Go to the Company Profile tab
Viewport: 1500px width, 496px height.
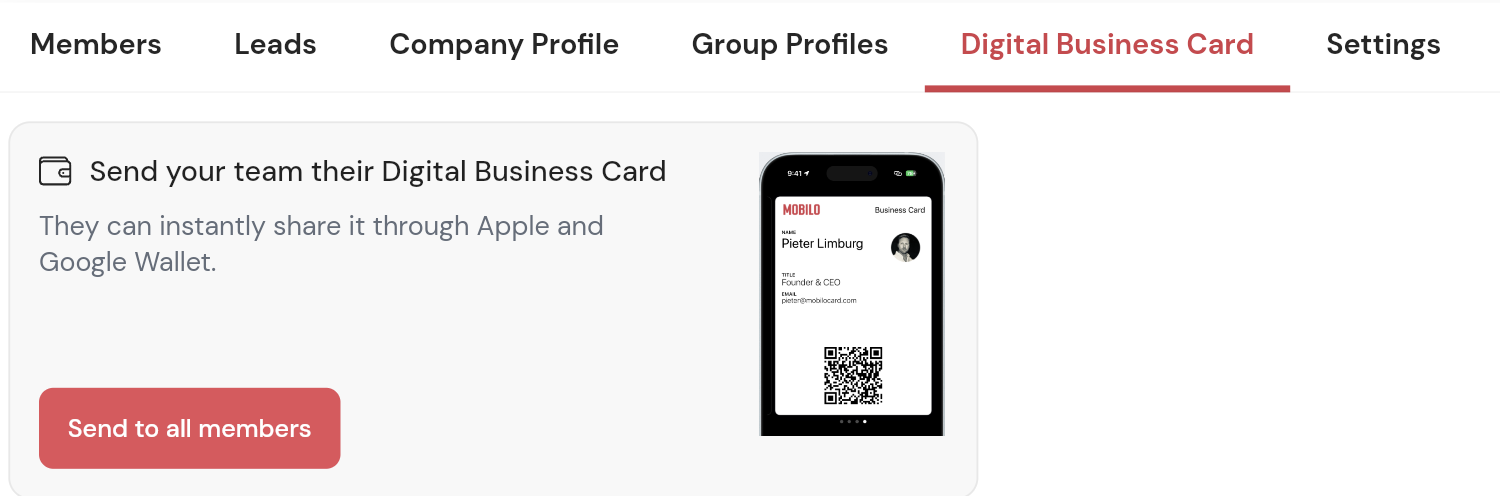click(x=504, y=45)
